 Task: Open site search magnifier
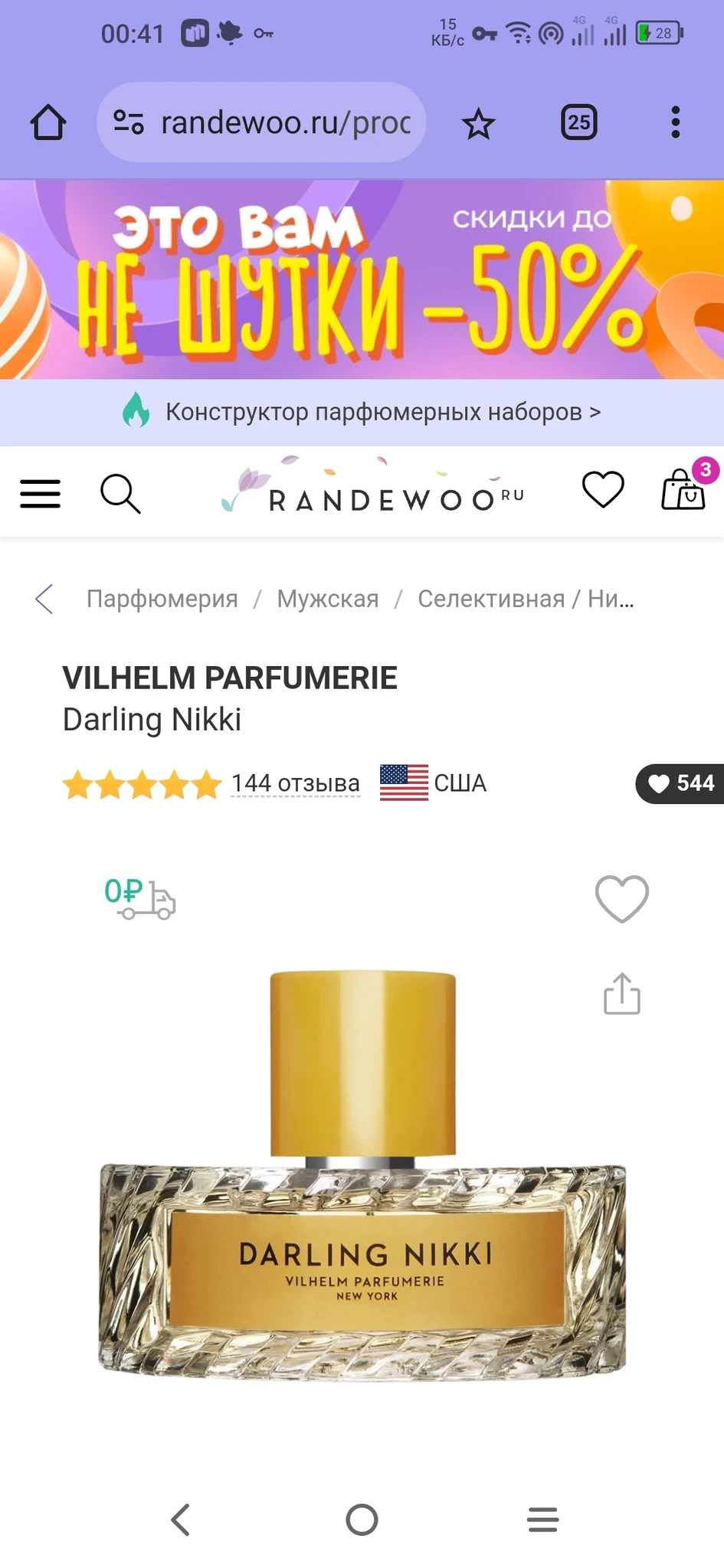pos(120,494)
